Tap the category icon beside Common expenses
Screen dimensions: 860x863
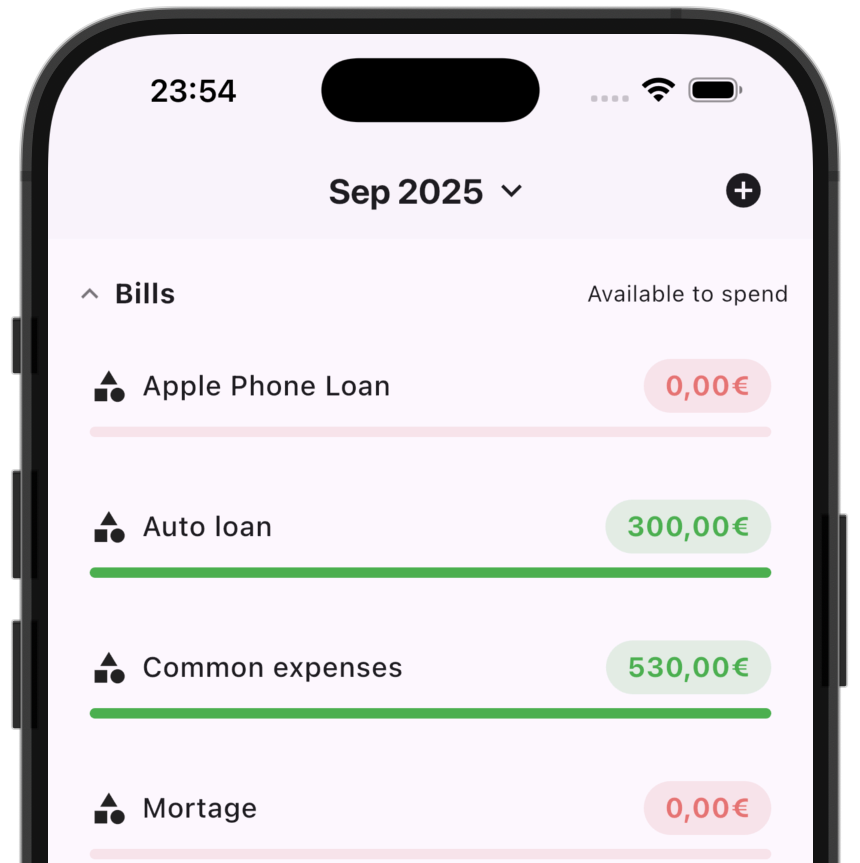[x=110, y=667]
